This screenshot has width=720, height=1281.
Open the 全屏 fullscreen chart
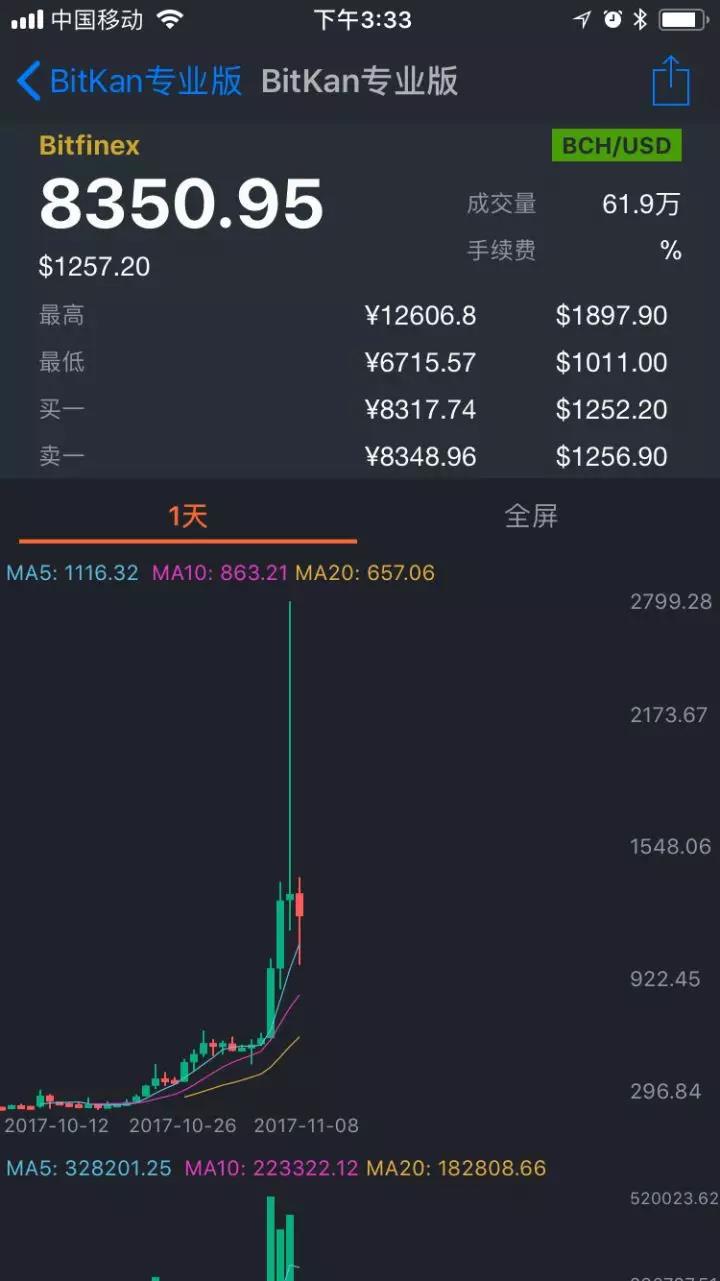[x=531, y=516]
